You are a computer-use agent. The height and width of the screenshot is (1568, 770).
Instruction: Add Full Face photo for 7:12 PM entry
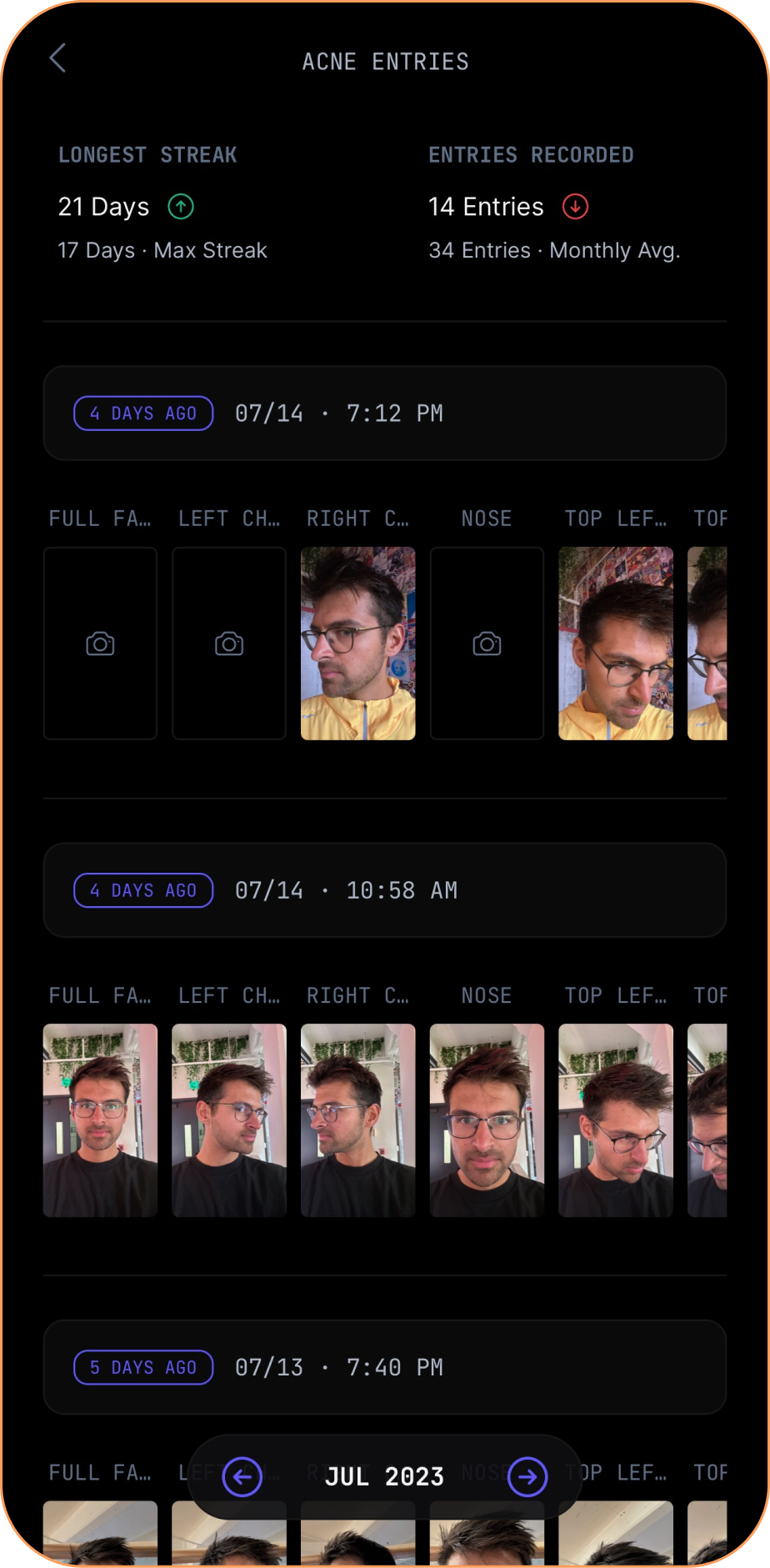pyautogui.click(x=100, y=644)
